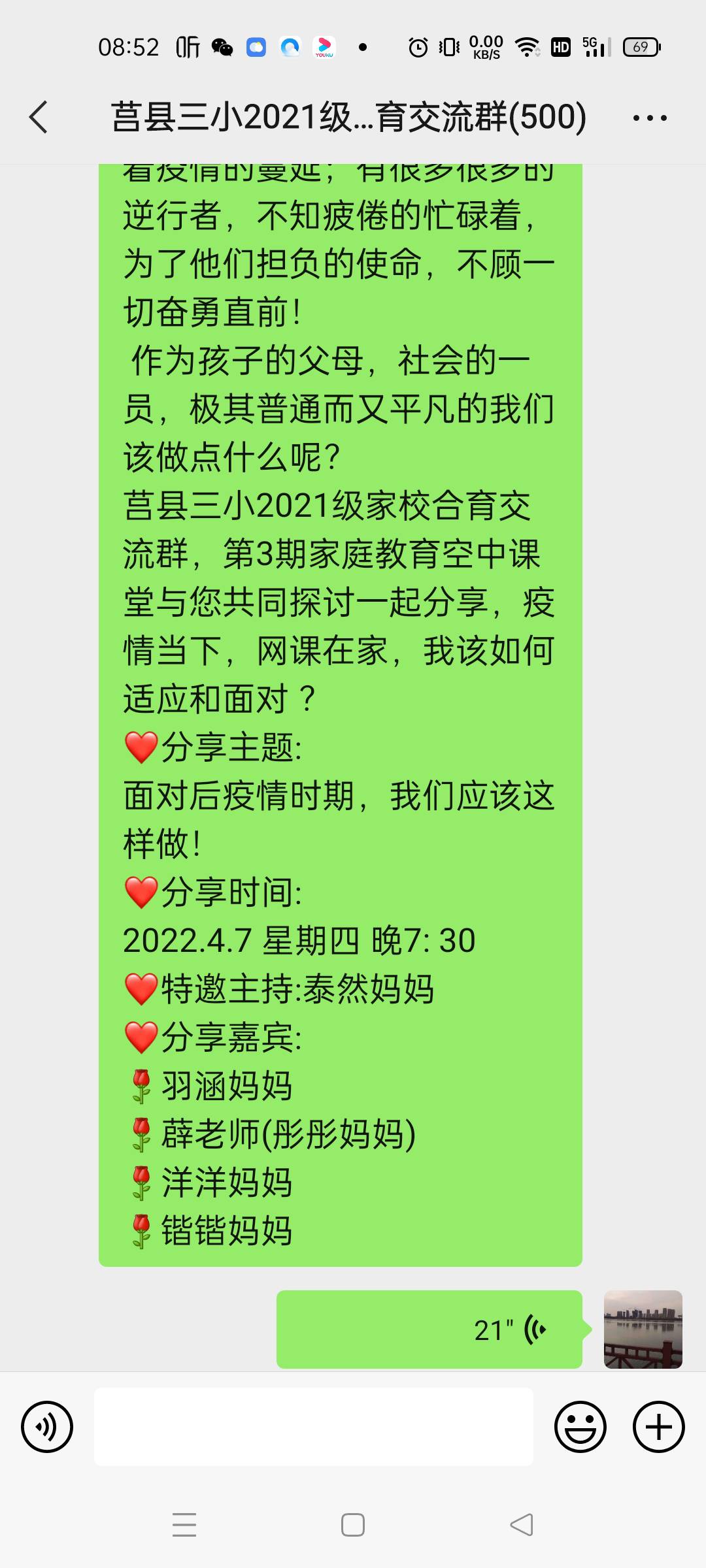Tap the Wi-Fi indicator in status bar
The image size is (706, 1568).
527,46
